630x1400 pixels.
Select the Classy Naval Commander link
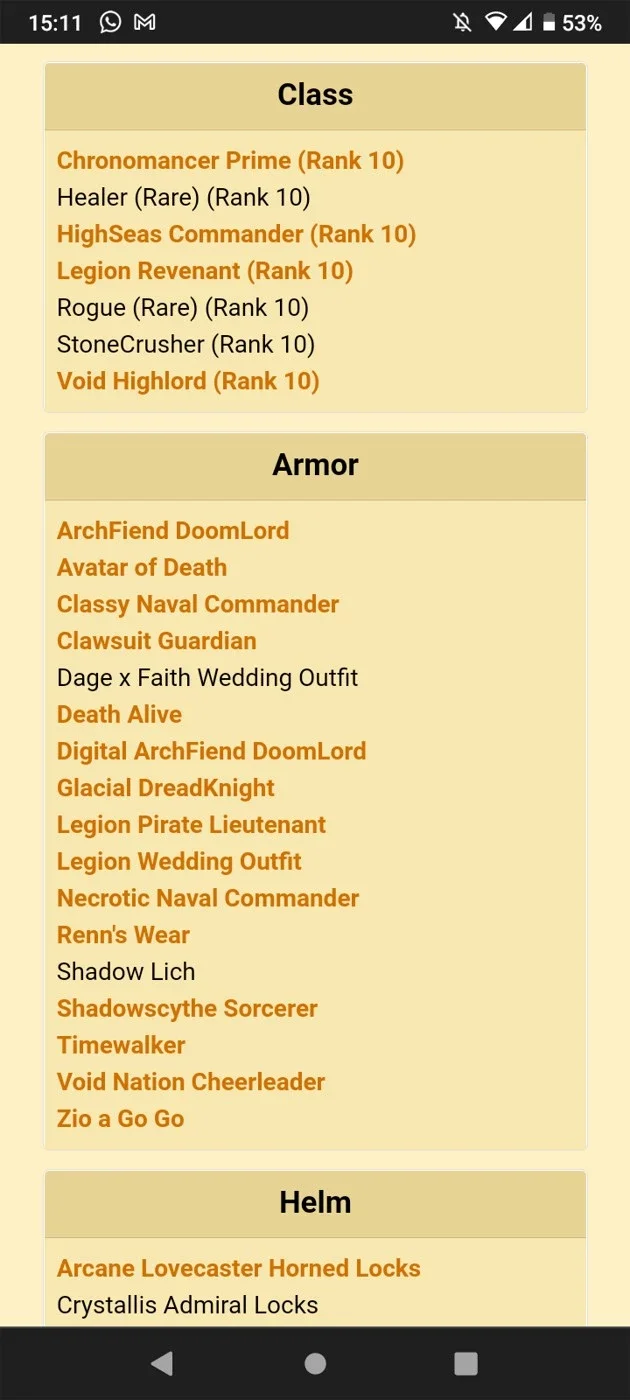coord(198,604)
